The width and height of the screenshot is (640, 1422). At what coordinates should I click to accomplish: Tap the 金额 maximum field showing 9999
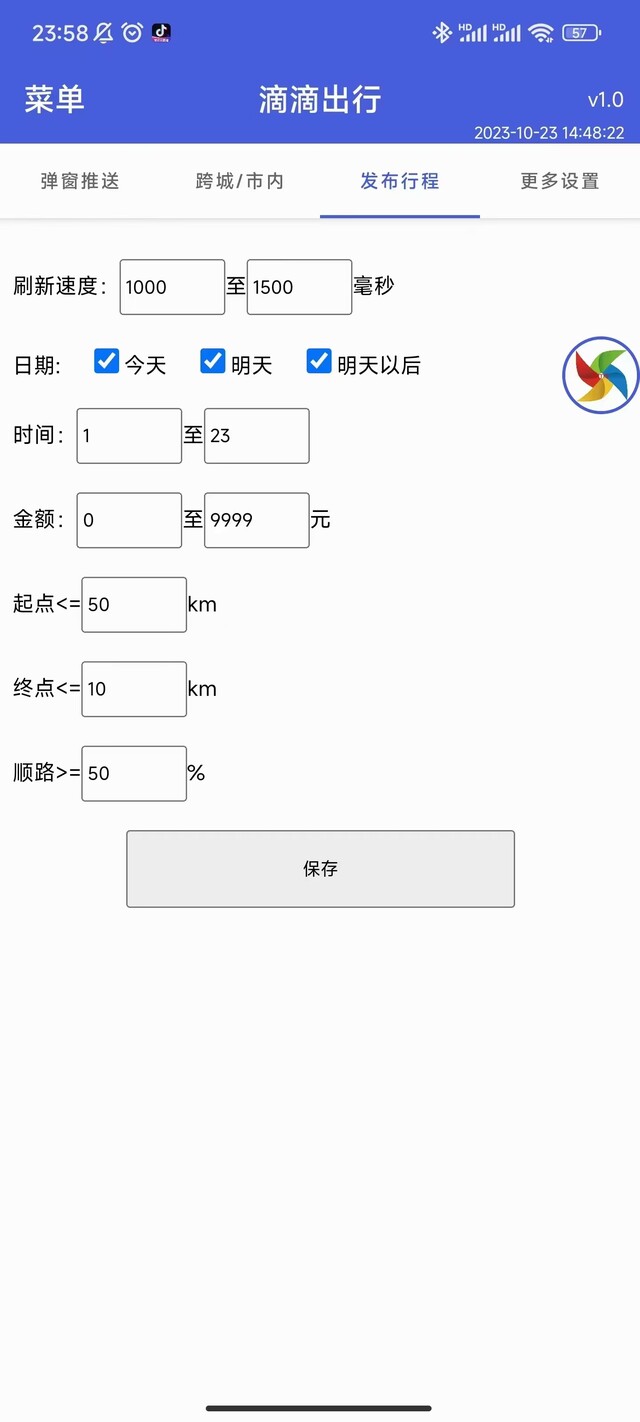coord(257,520)
